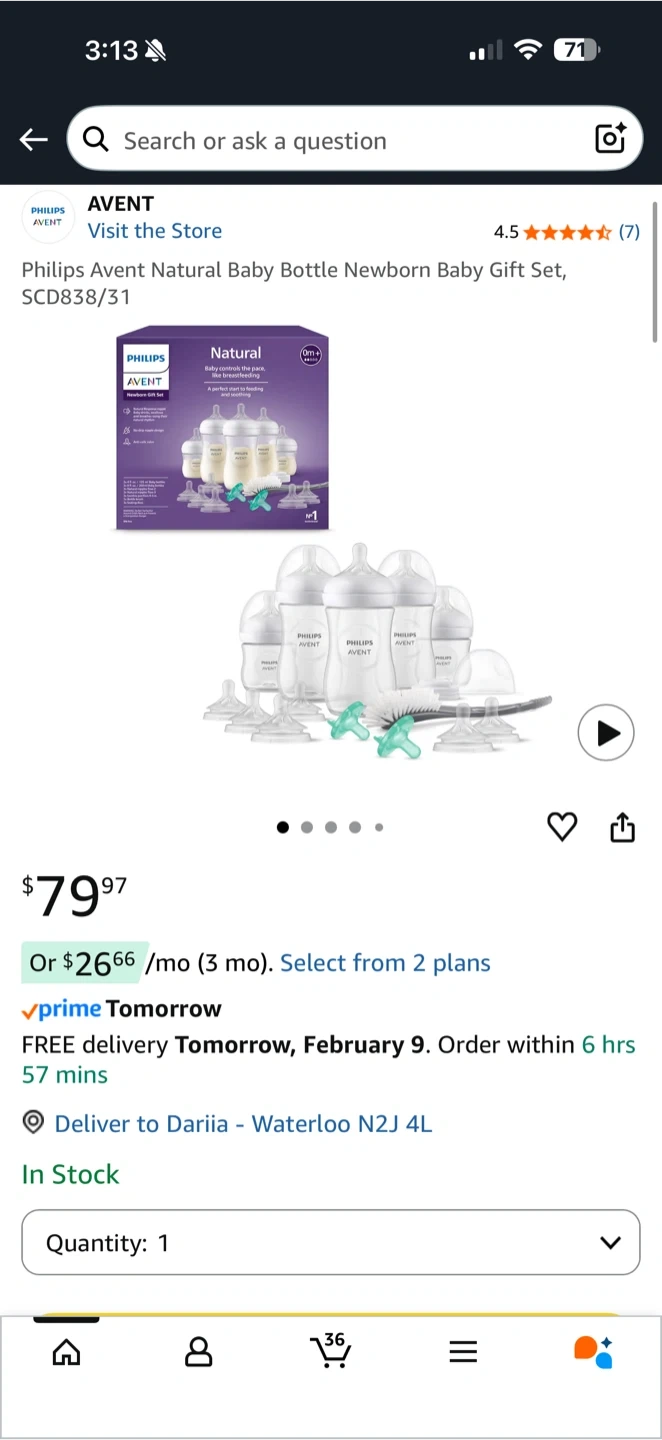View the main product image
662x1440 pixels.
(x=330, y=545)
